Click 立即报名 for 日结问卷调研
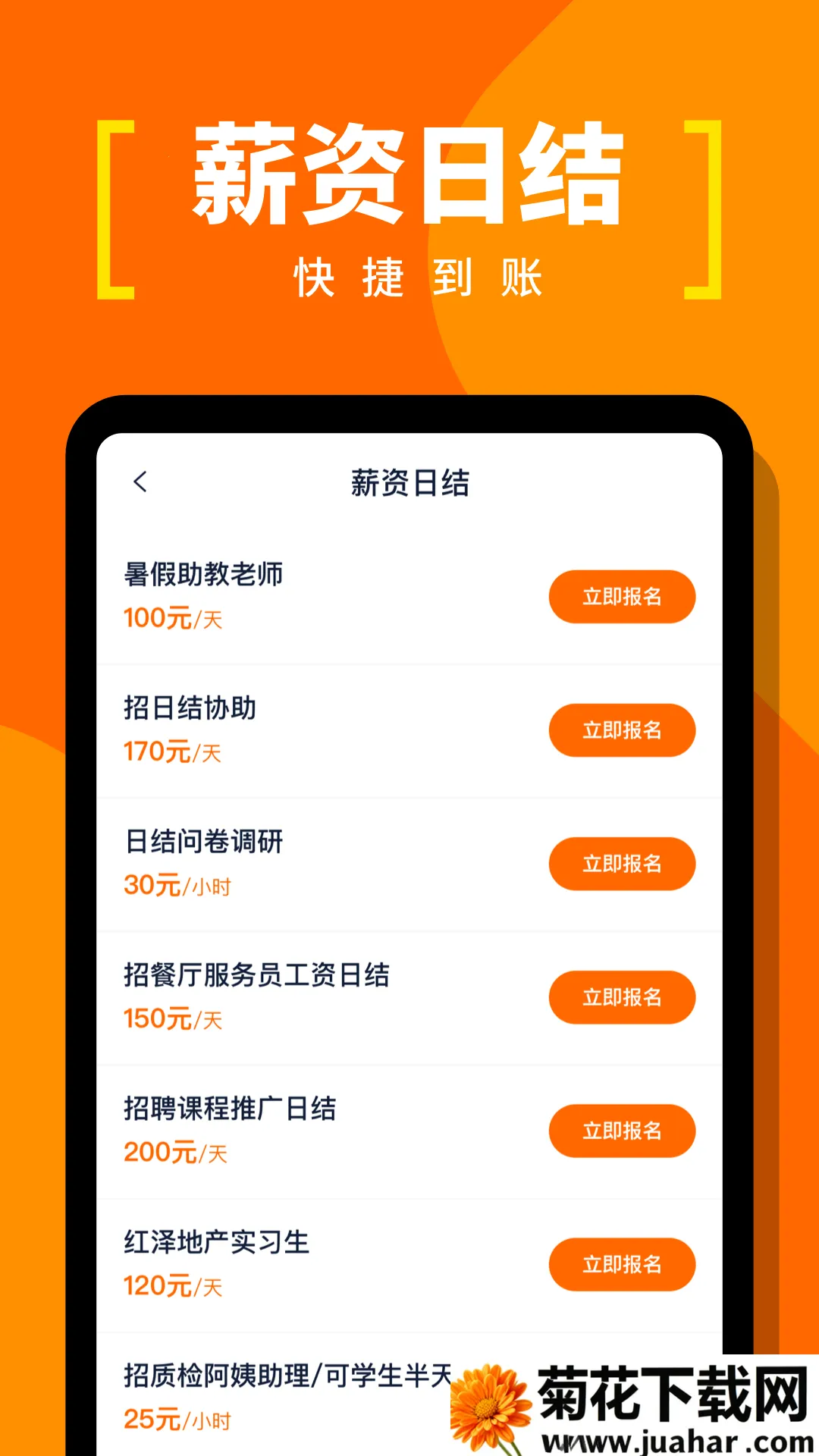This screenshot has width=819, height=1456. click(x=621, y=864)
